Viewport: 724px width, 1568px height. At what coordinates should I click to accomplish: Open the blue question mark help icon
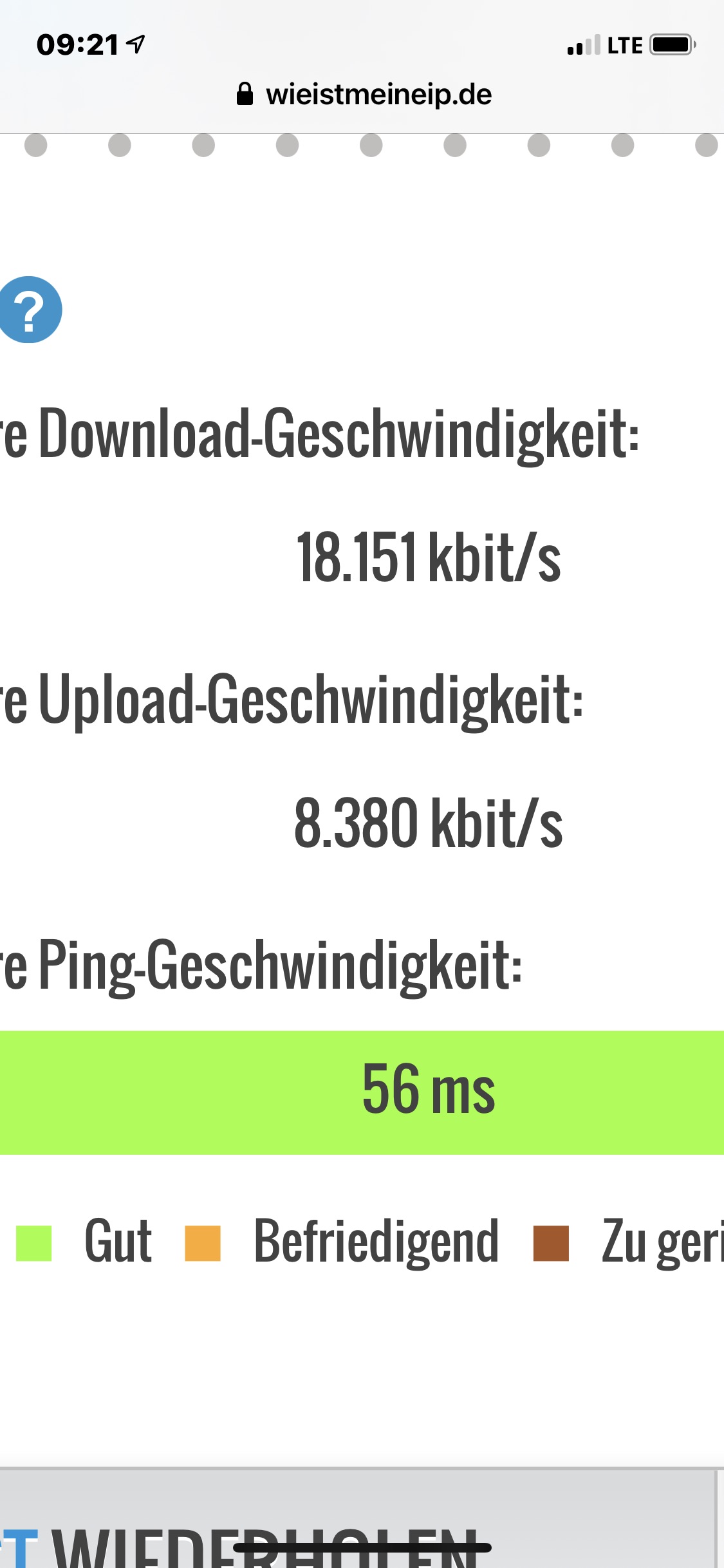pyautogui.click(x=30, y=310)
